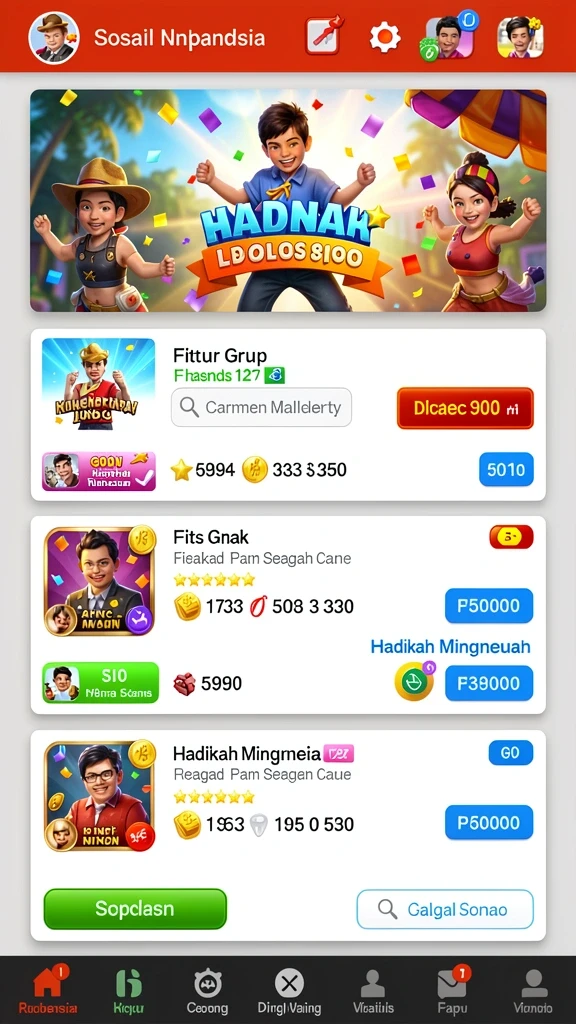
Task: Tap the profile avatar beside Sosail Nnpandsia
Action: tap(54, 37)
